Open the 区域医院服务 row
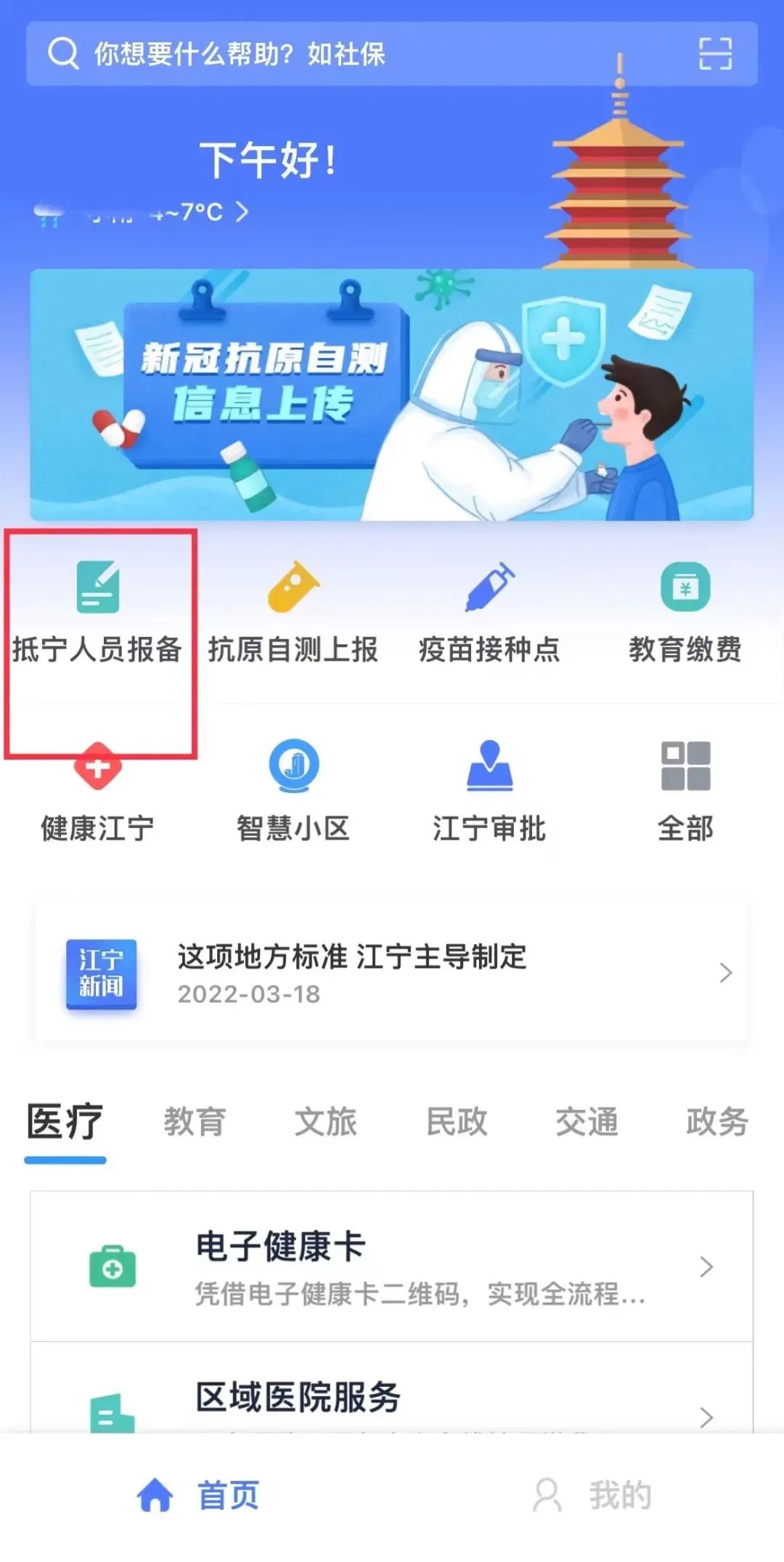Viewport: 784px width, 1562px height. click(391, 1388)
